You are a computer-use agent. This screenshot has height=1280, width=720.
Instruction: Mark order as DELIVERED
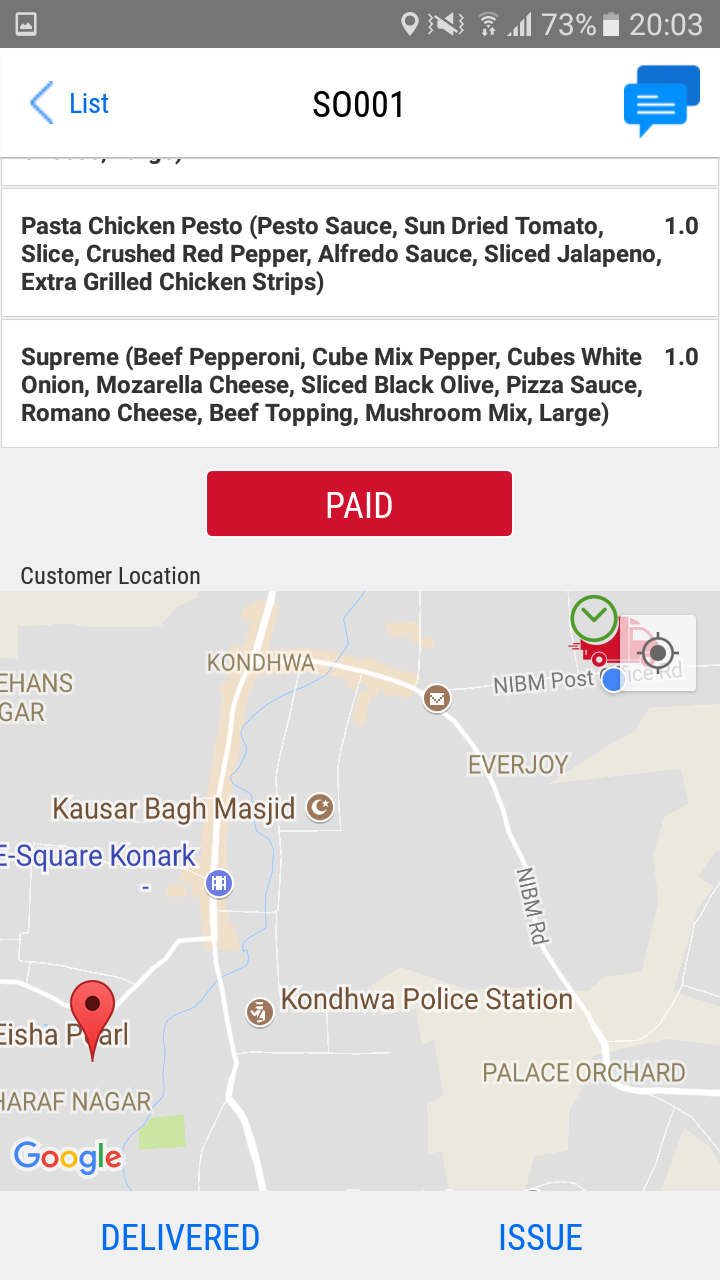(x=180, y=1237)
